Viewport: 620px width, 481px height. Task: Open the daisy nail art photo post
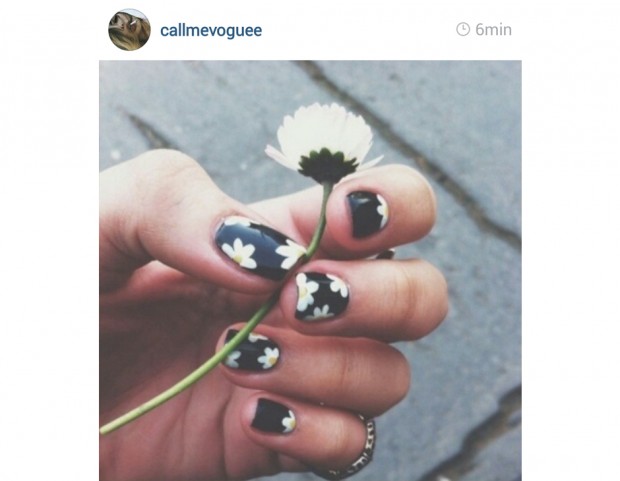click(310, 270)
